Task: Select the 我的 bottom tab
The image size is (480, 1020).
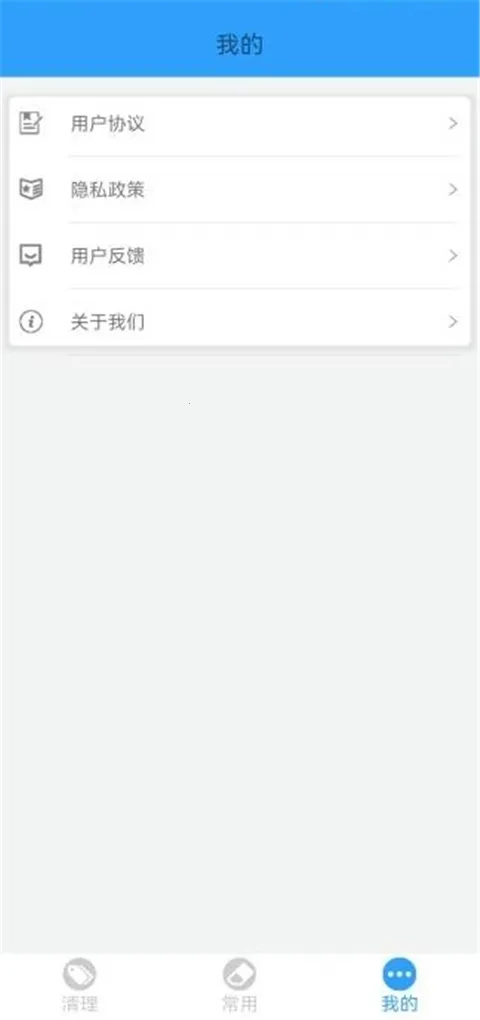Action: point(399,985)
